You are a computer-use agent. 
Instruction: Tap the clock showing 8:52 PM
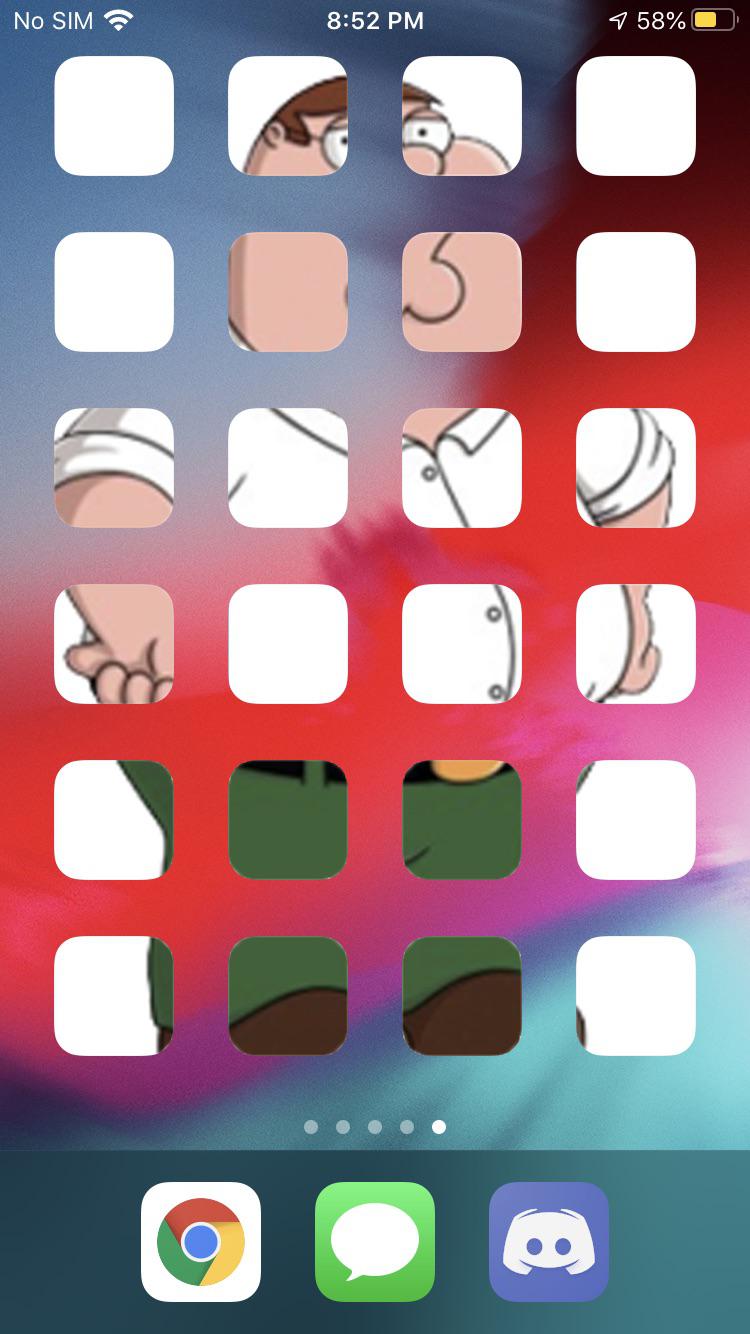coord(375,19)
